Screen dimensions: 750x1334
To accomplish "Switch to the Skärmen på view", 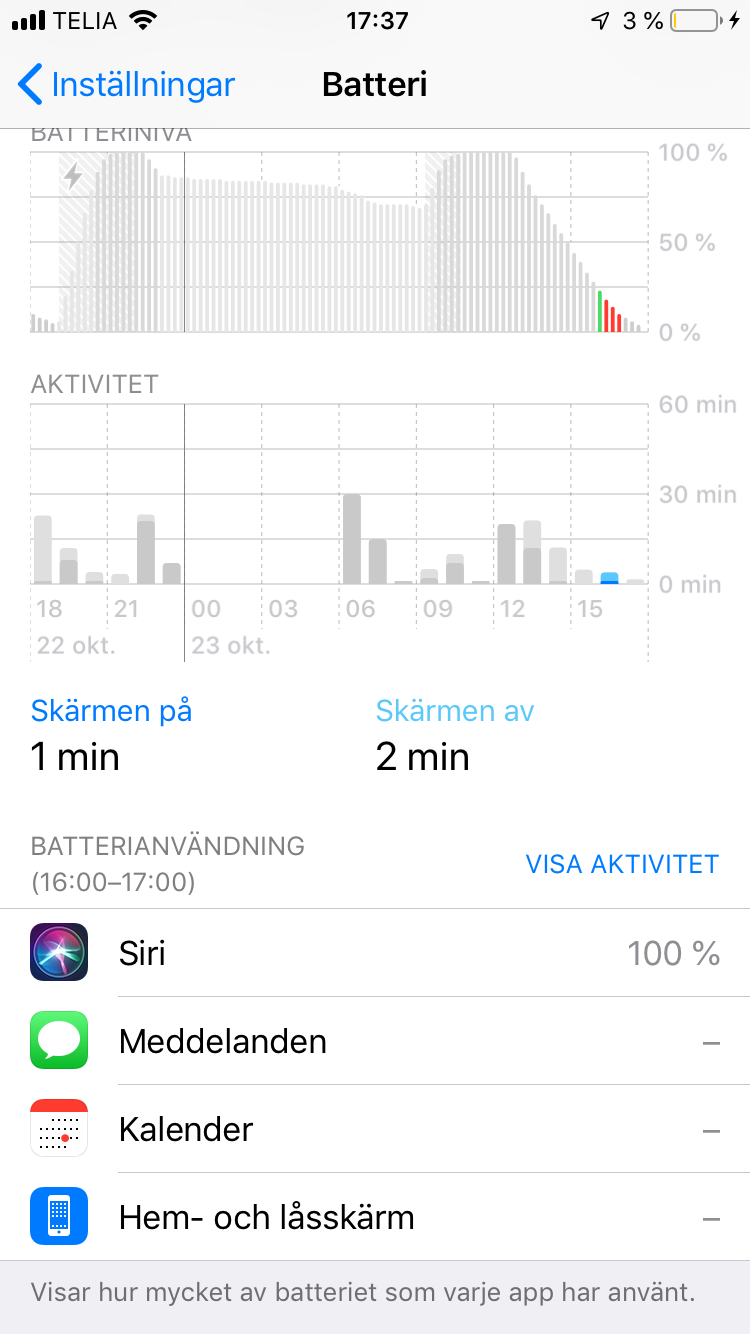I will [110, 710].
